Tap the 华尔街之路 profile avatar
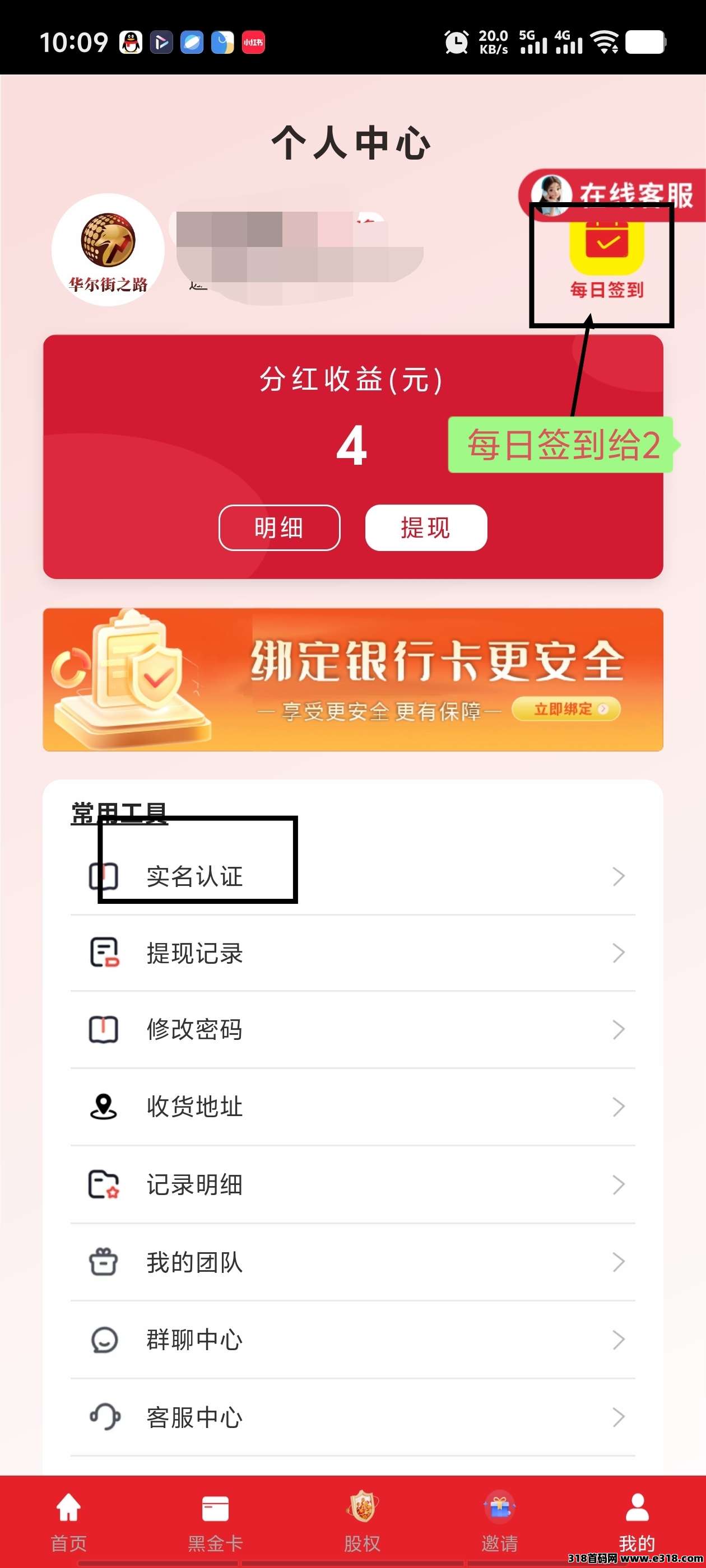This screenshot has width=706, height=1568. tap(109, 250)
